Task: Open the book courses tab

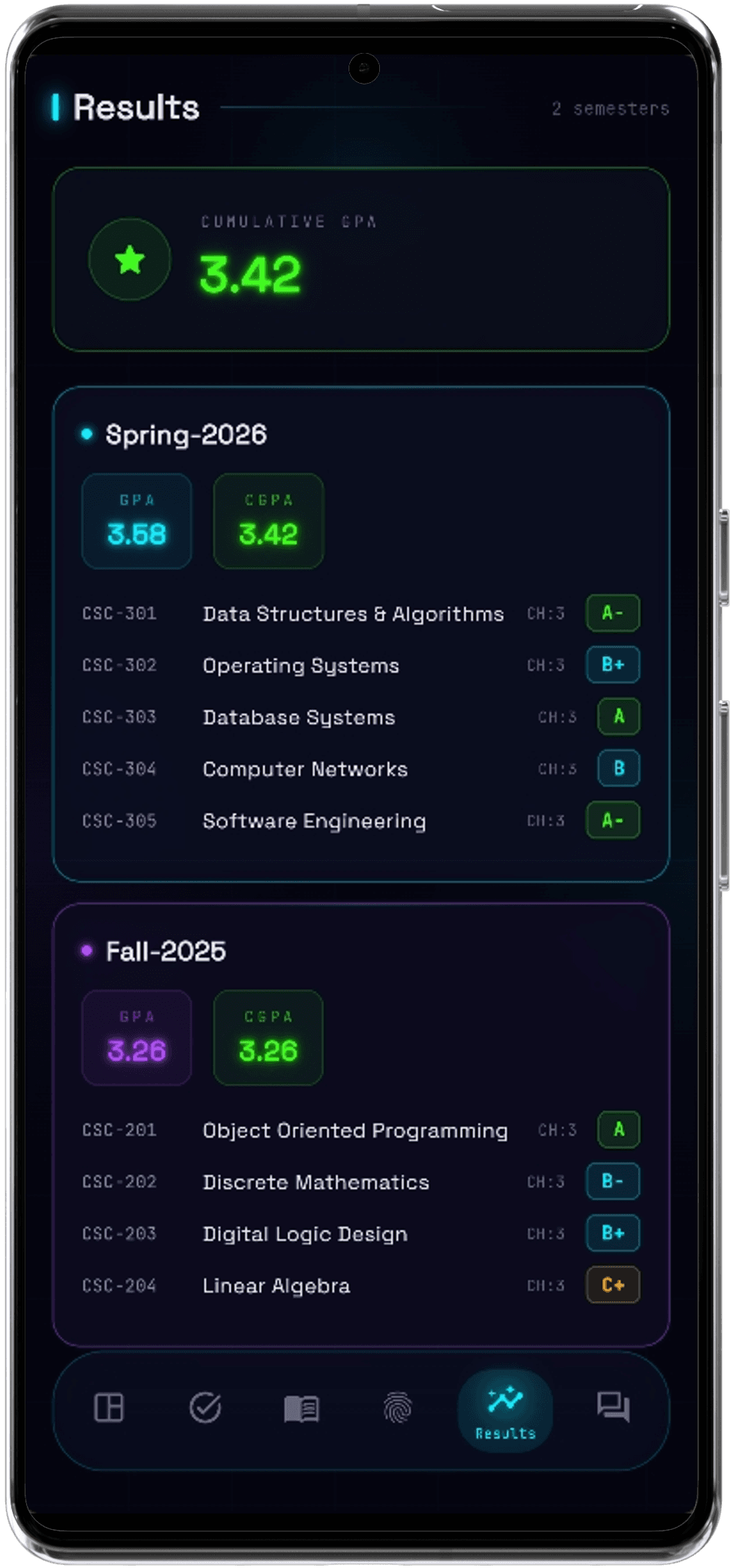Action: 302,1409
